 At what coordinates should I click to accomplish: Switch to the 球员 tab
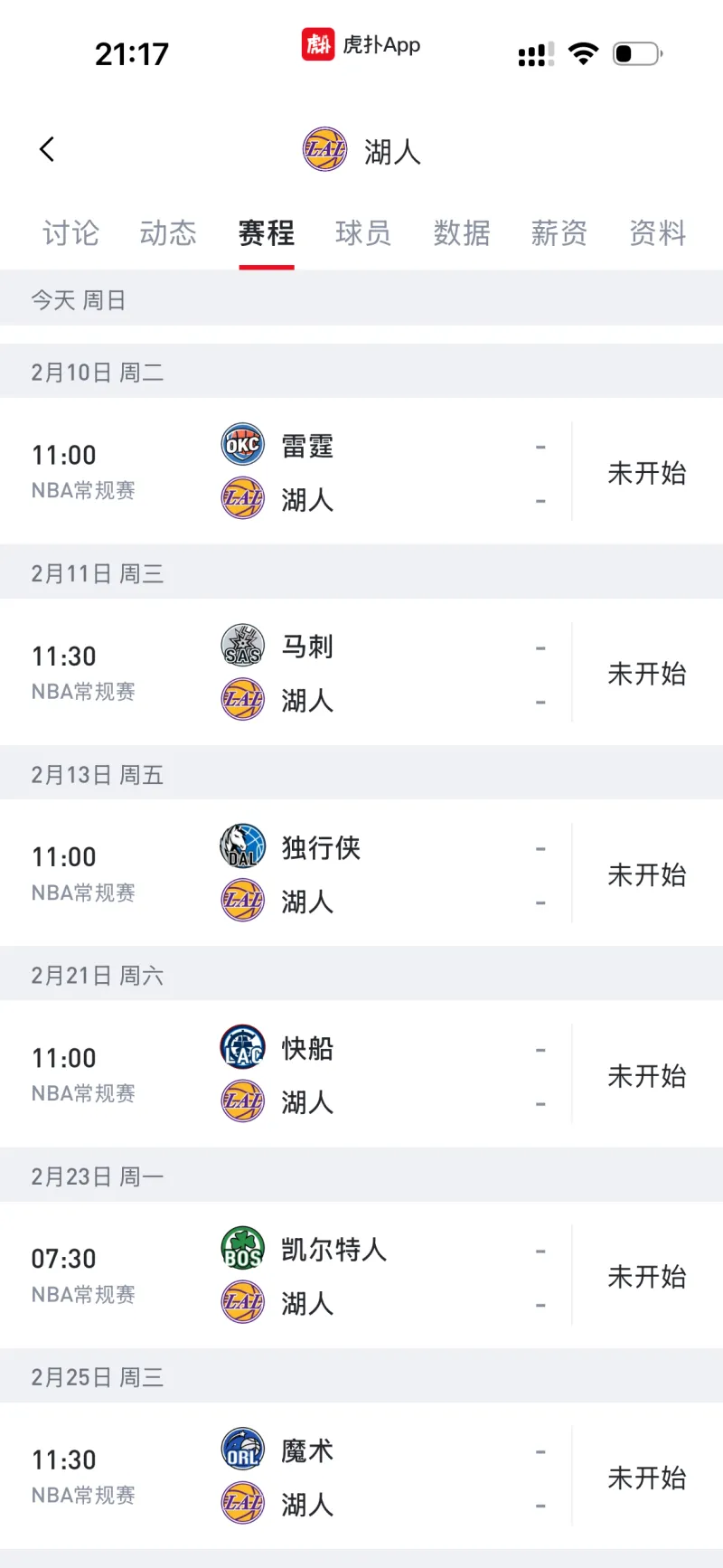[362, 234]
